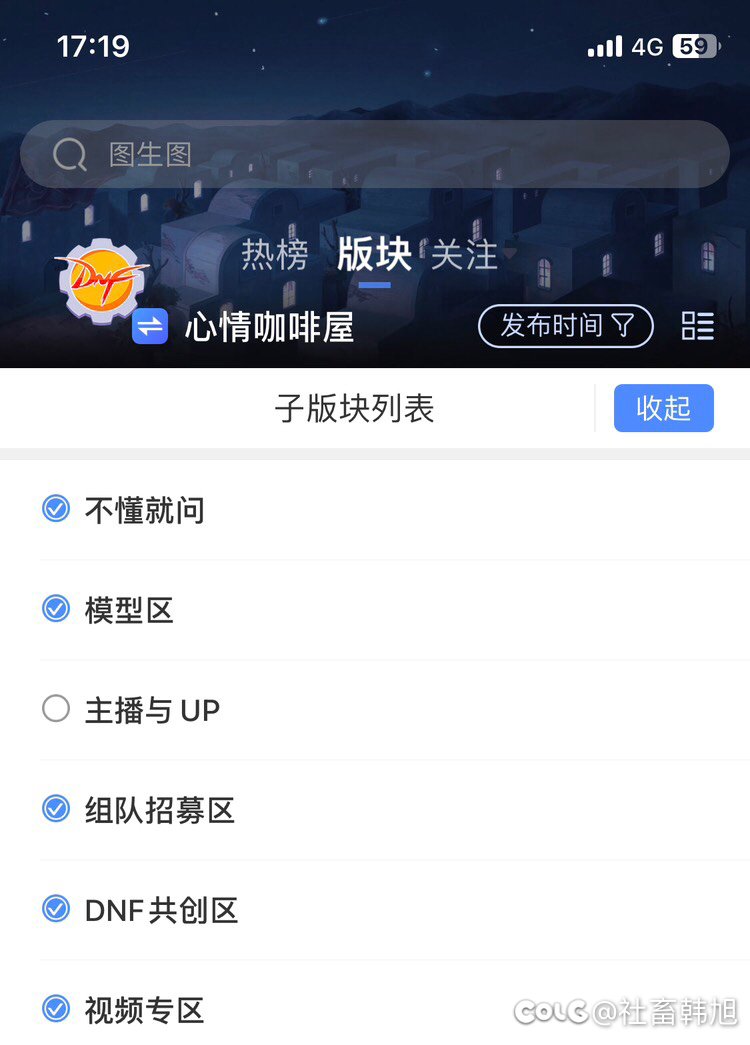Check the 主播与 UP sub-board
Image resolution: width=750 pixels, height=1045 pixels.
pos(56,709)
